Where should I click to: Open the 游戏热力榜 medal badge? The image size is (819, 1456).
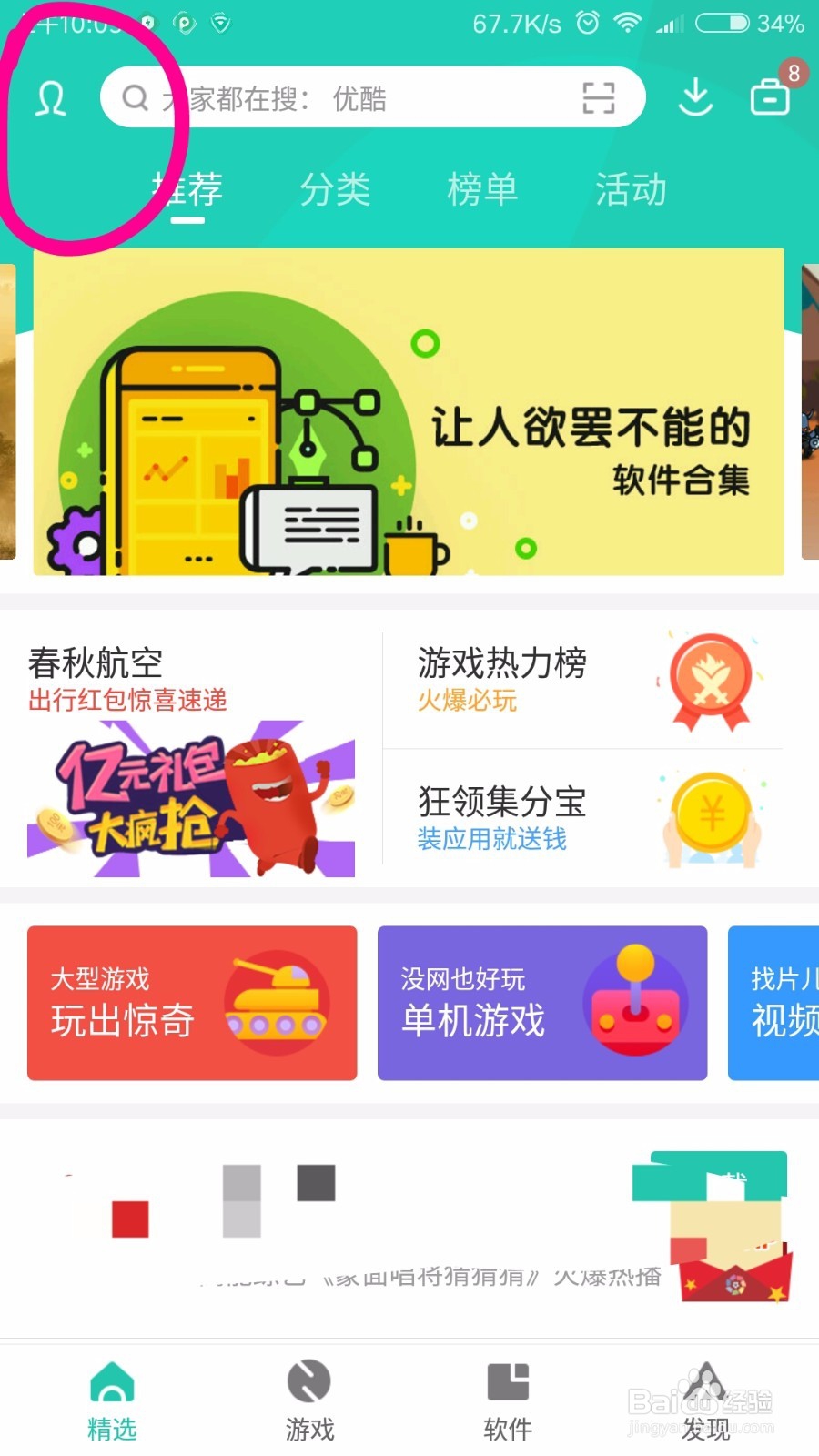click(x=710, y=680)
